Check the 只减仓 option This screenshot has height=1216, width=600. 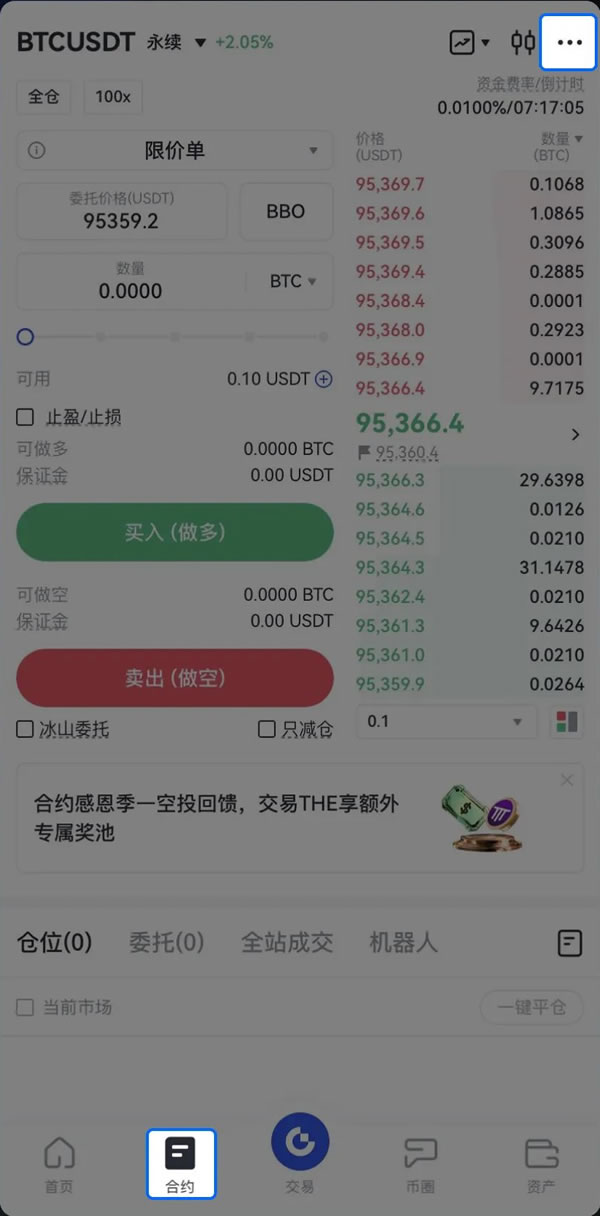[267, 730]
